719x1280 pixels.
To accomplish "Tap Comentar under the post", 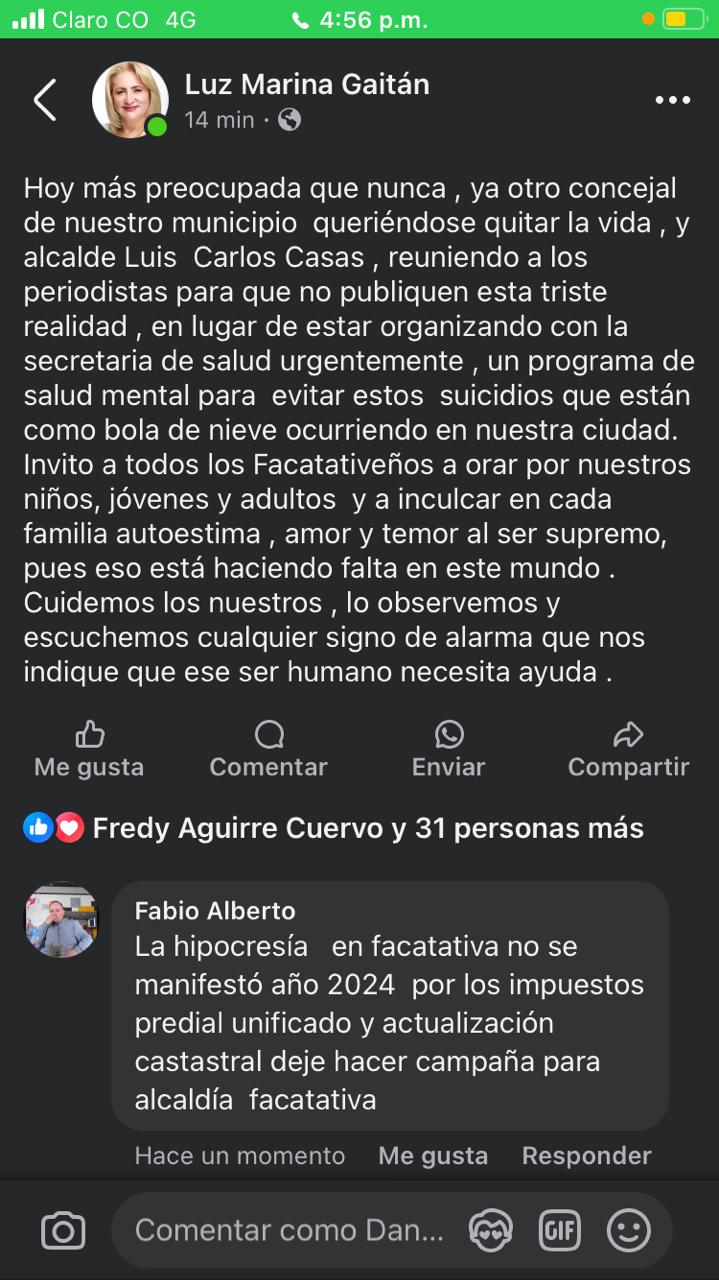I will click(x=268, y=750).
